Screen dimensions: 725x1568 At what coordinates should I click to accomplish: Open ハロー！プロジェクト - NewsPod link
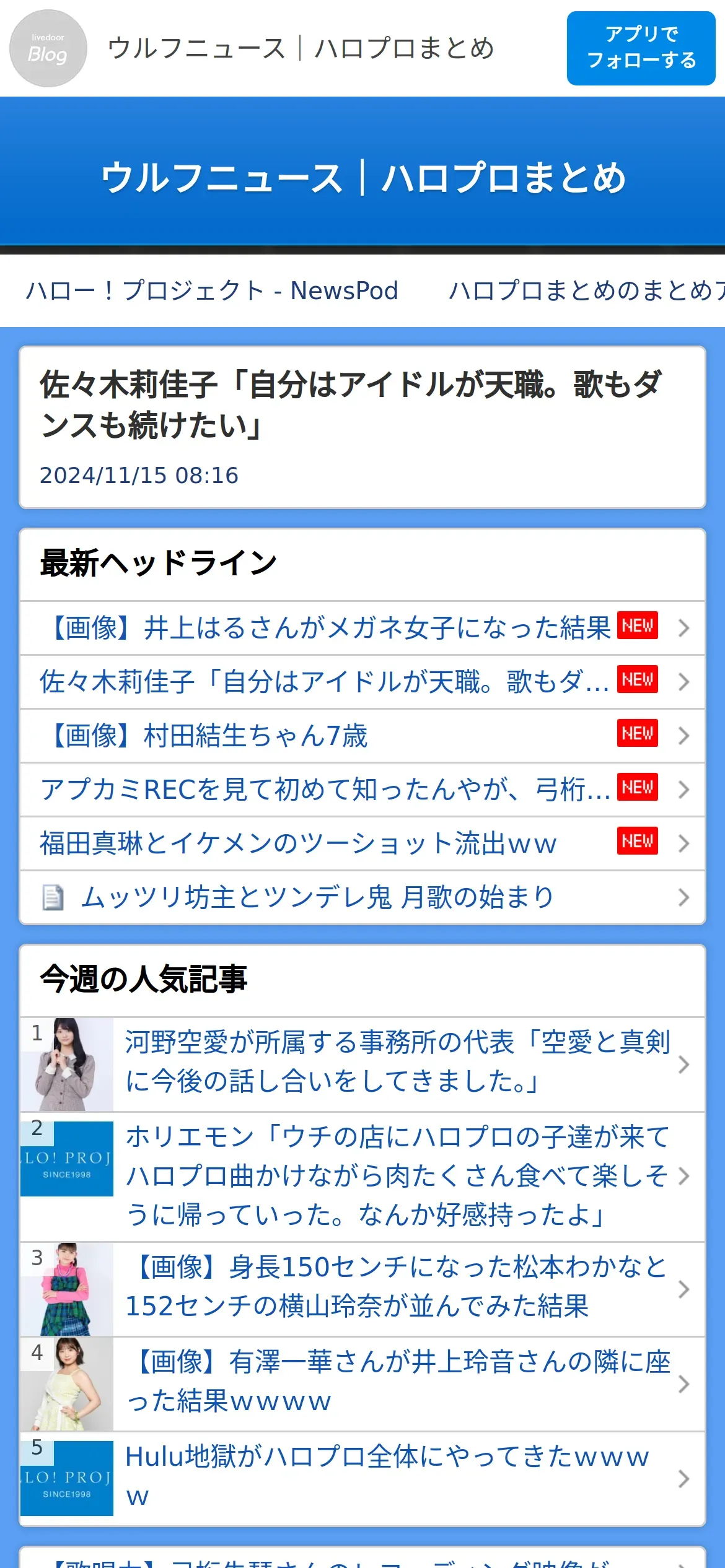[x=212, y=290]
